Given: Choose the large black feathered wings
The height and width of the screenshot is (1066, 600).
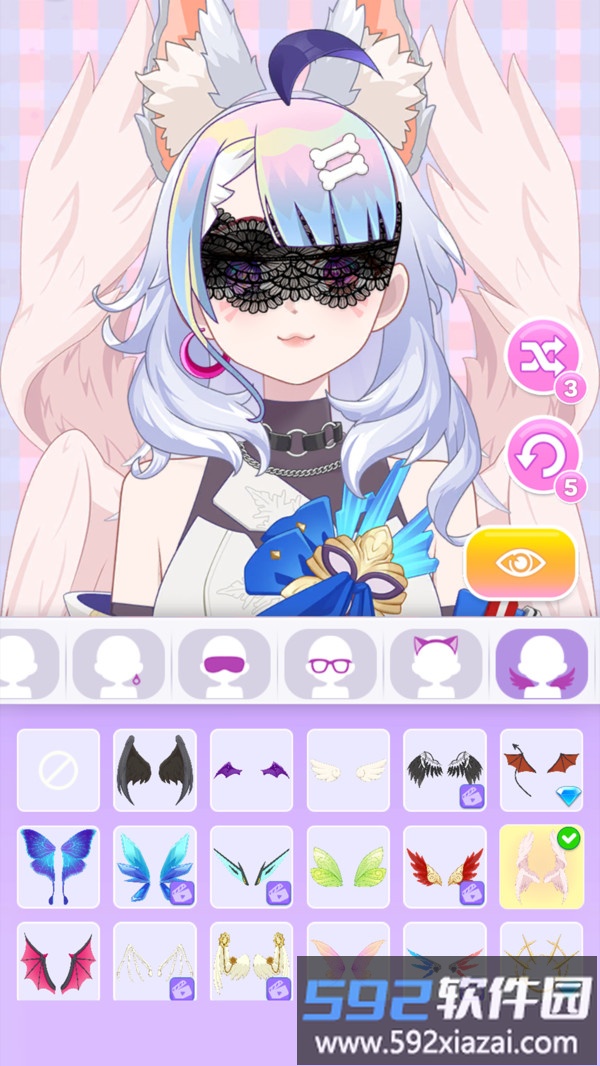Looking at the screenshot, I should pyautogui.click(x=154, y=770).
